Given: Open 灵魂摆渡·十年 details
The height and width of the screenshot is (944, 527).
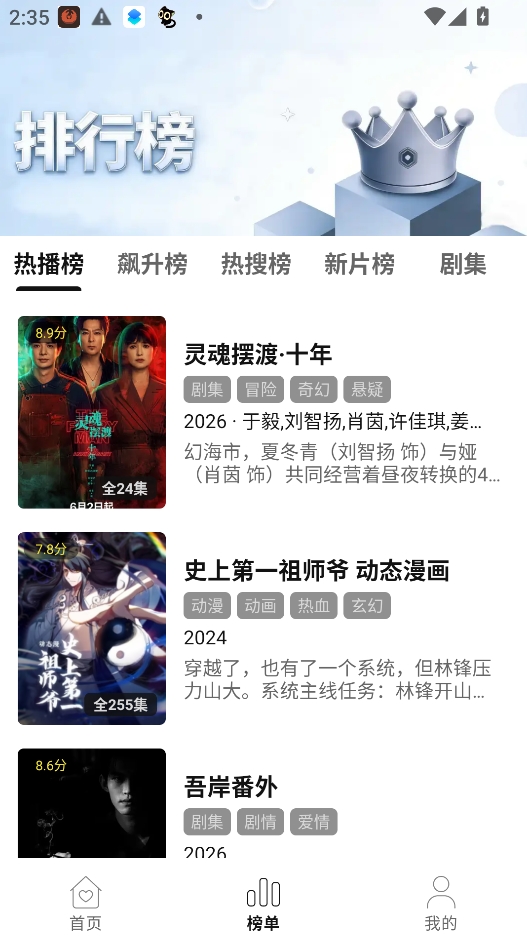Looking at the screenshot, I should (263, 412).
